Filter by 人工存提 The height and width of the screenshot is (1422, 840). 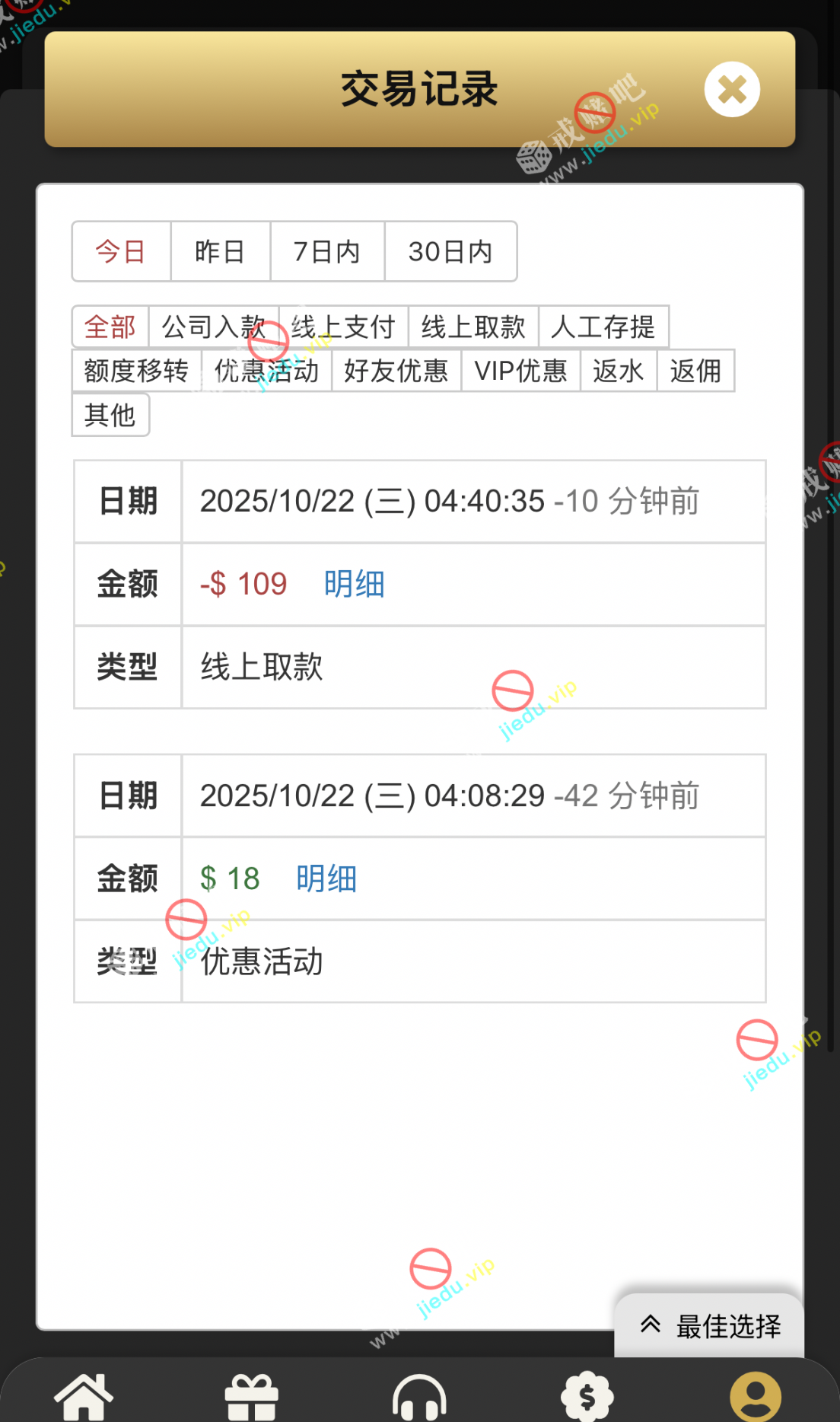click(x=603, y=327)
